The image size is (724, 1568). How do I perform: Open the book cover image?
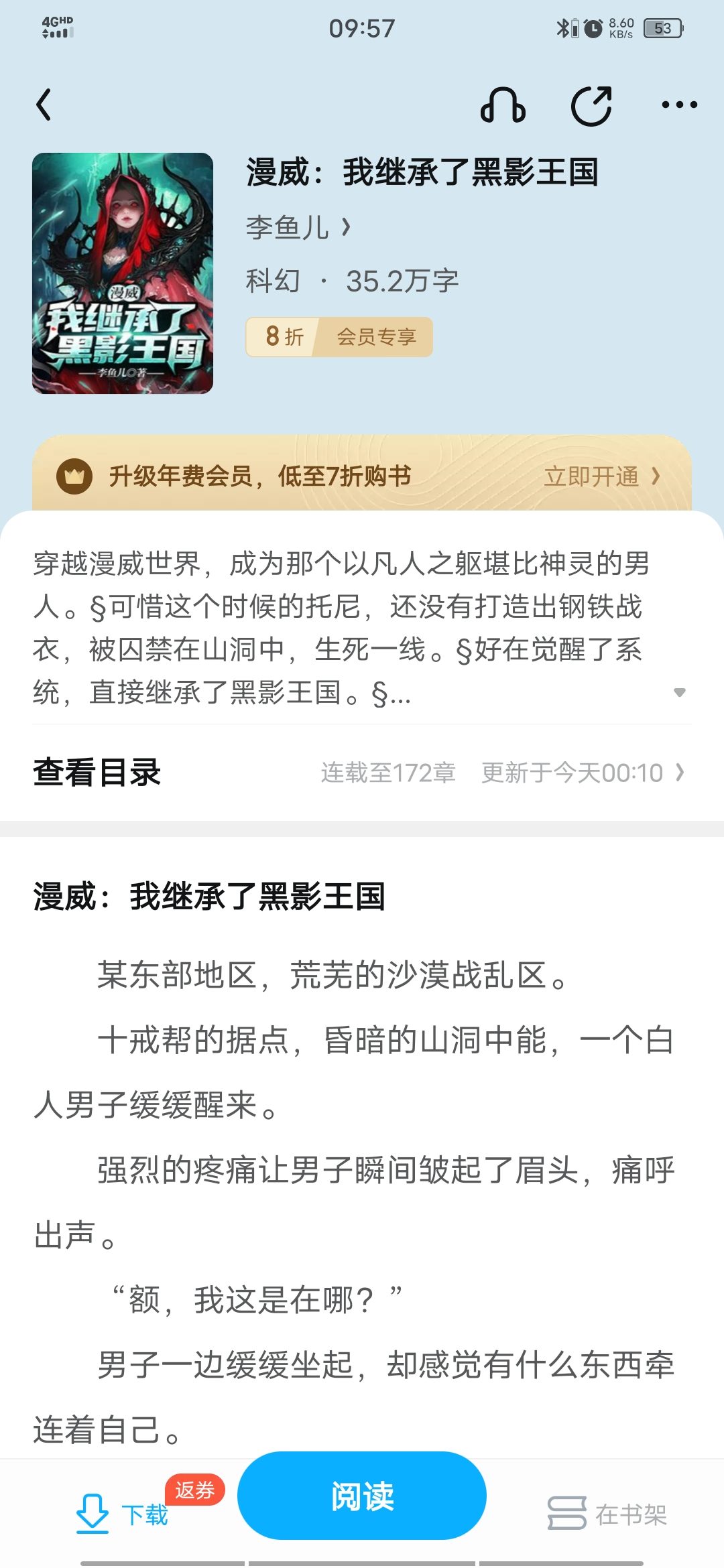(x=123, y=273)
